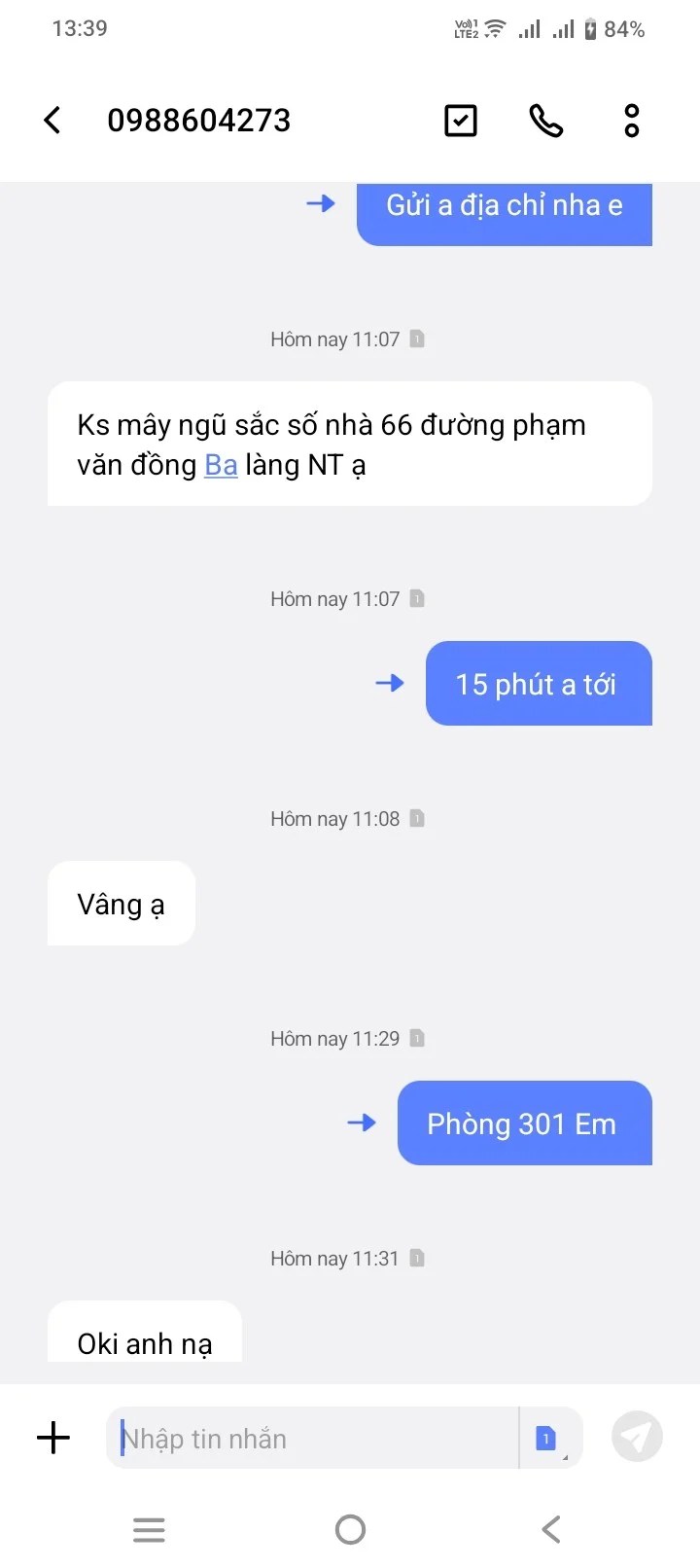Focus the "Nhập tin nhắn" text field
This screenshot has height=1568, width=700.
point(311,1438)
